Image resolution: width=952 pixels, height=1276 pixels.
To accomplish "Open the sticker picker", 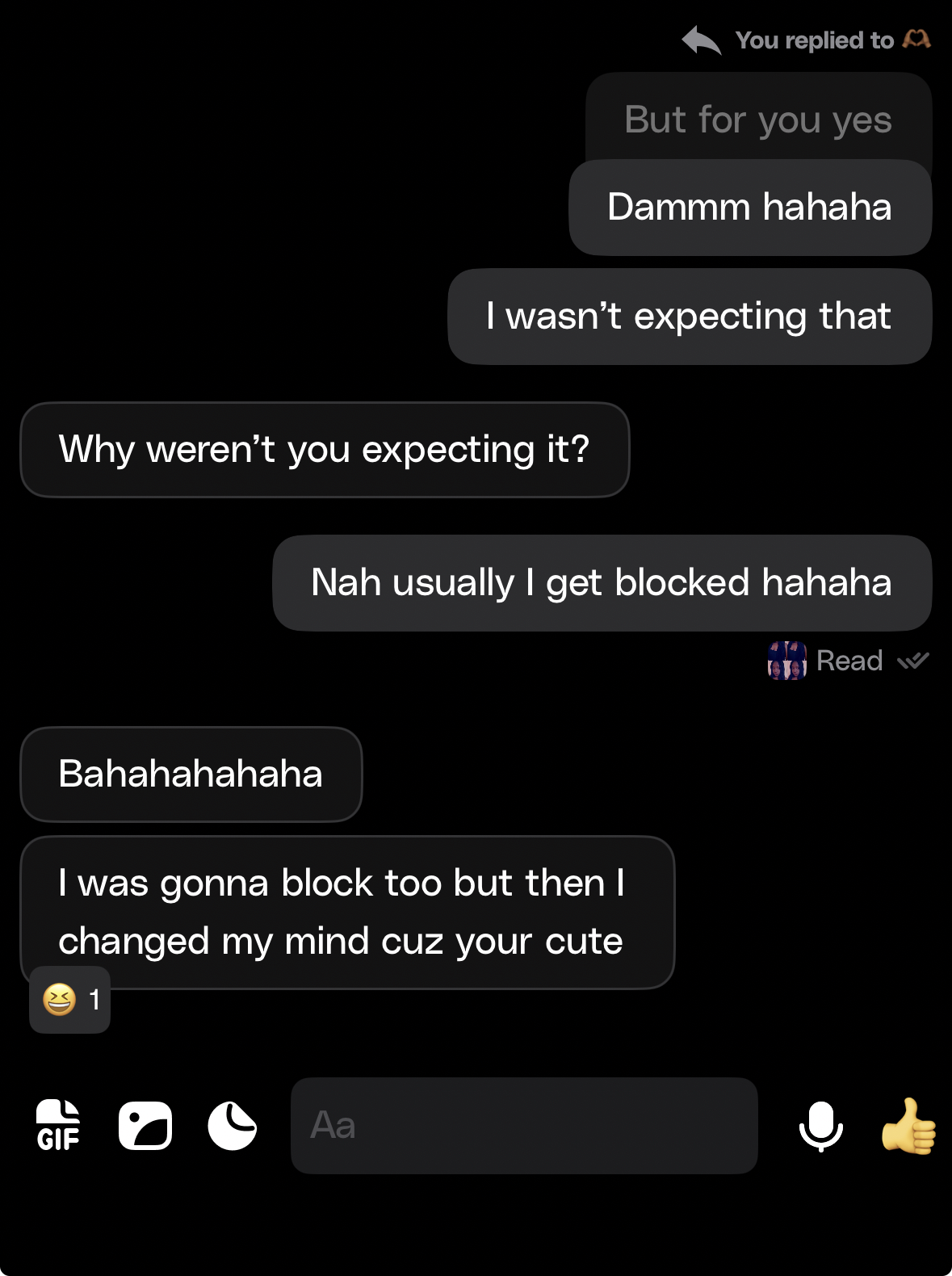I will pos(233,1125).
